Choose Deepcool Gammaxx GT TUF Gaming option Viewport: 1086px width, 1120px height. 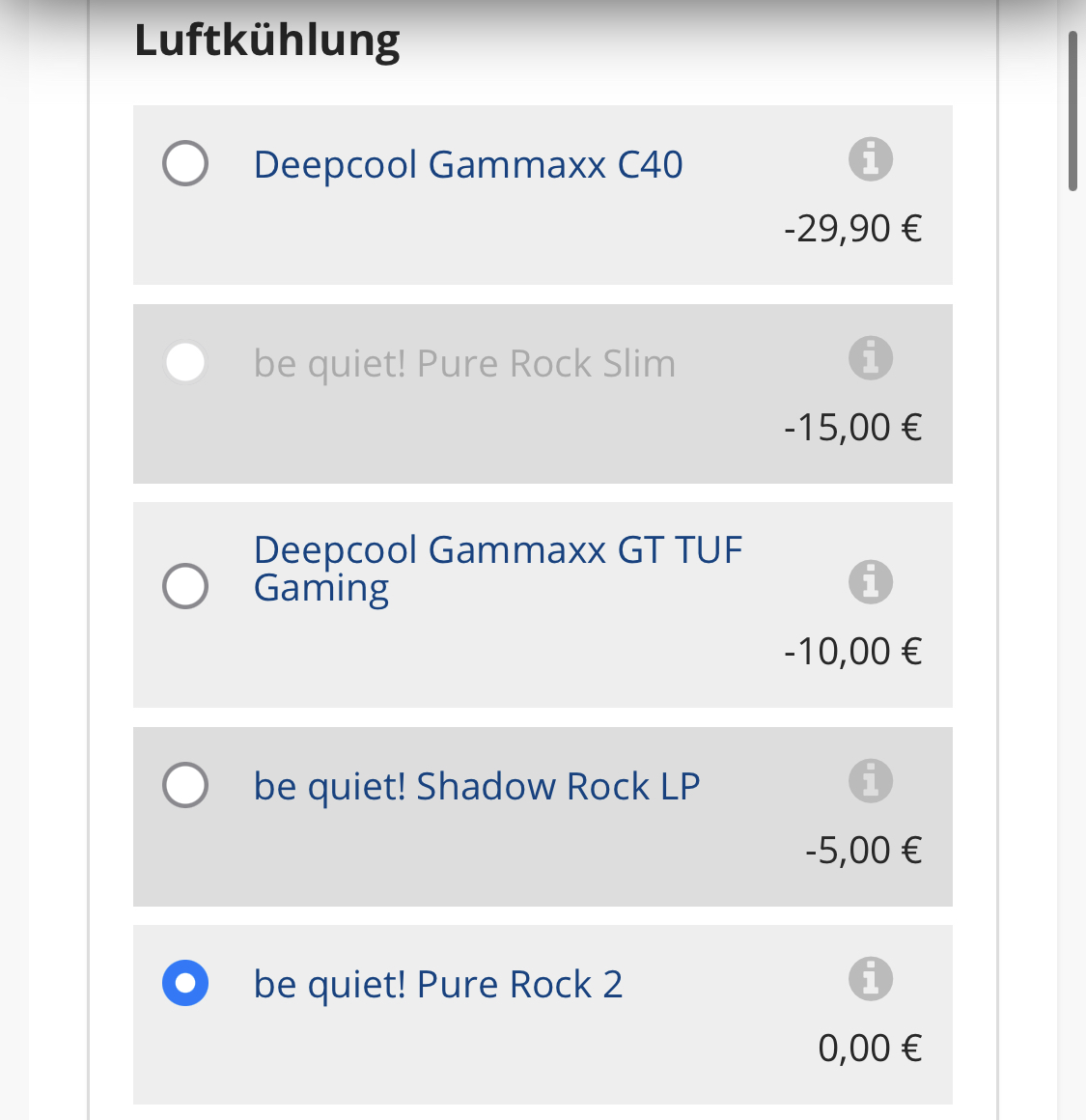(185, 586)
